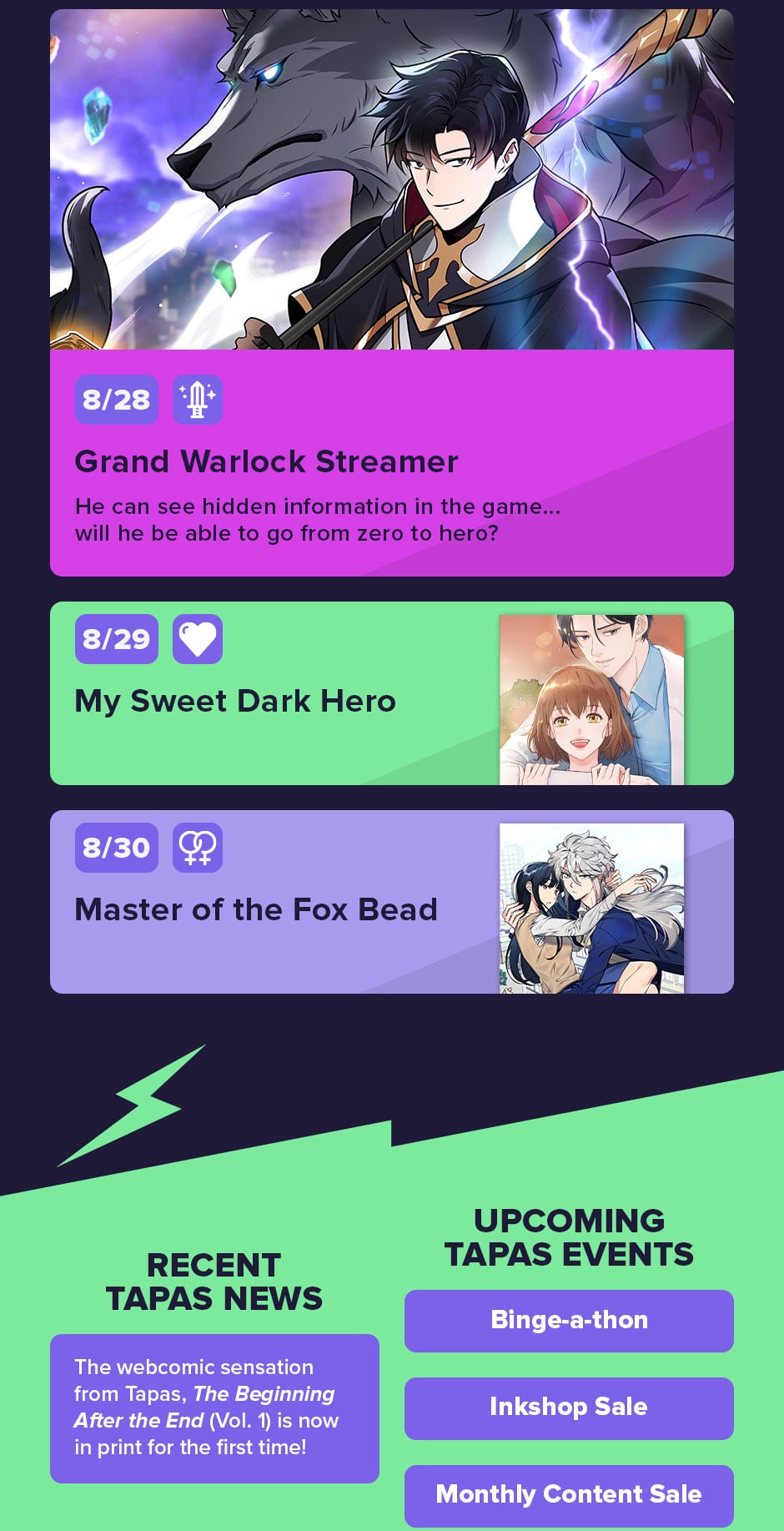
Task: Read The Beginning After the End news
Action: pyautogui.click(x=214, y=1408)
